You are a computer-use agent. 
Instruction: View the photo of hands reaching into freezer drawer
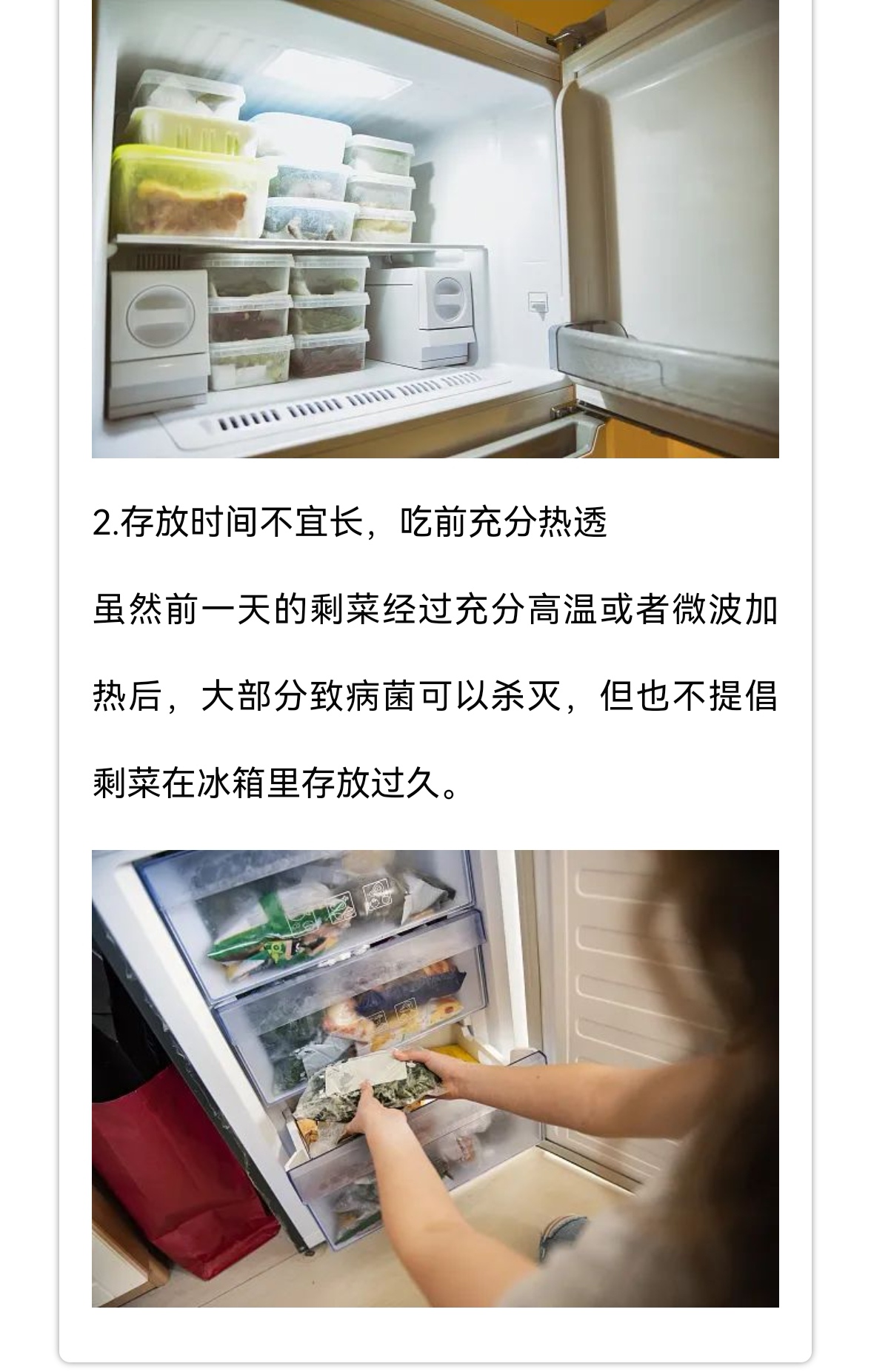[x=435, y=1077]
